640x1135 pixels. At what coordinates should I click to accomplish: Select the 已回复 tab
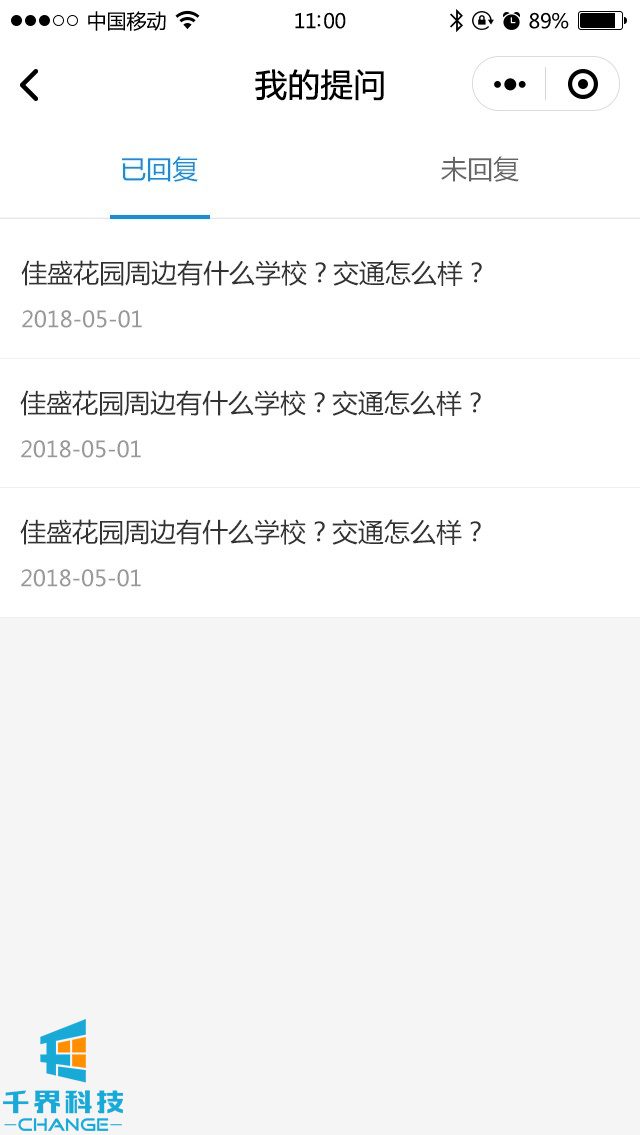coord(160,170)
